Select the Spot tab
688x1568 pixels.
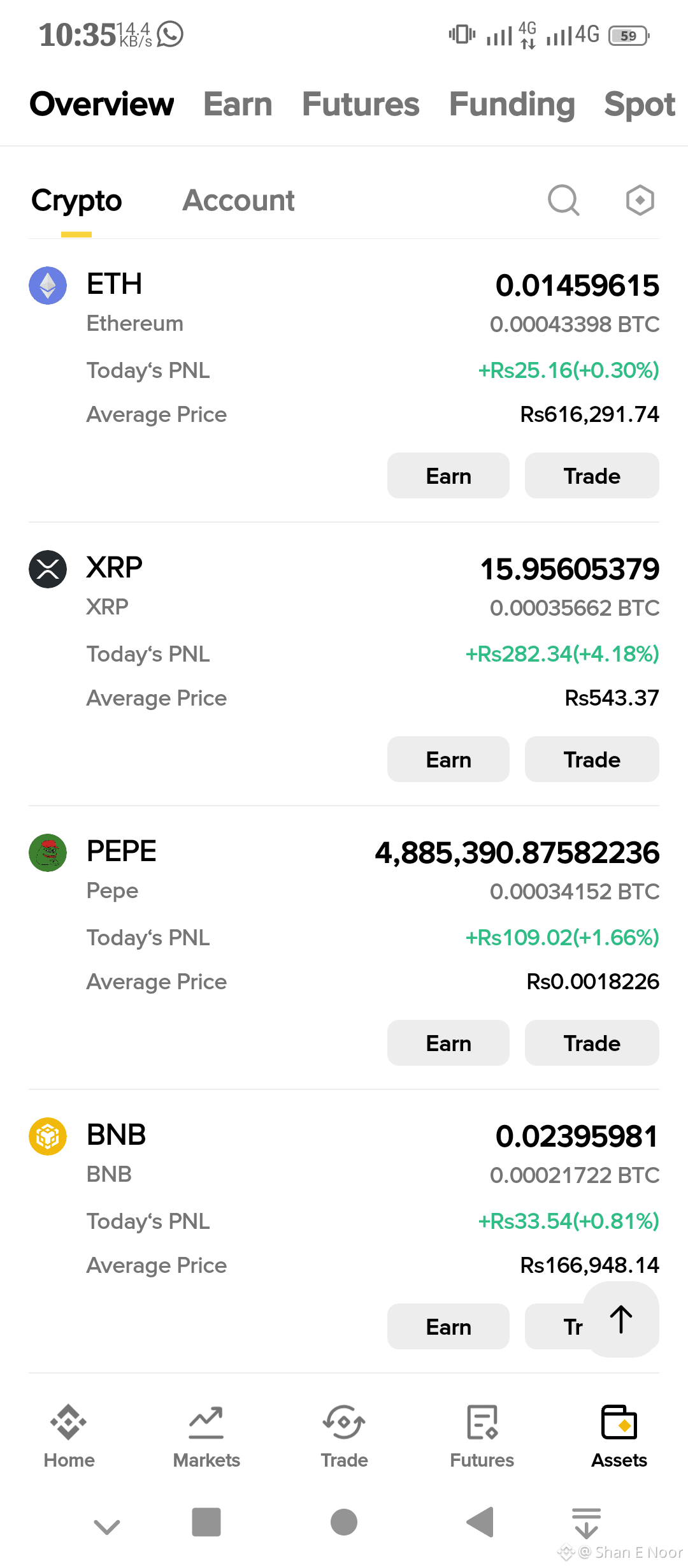(640, 104)
